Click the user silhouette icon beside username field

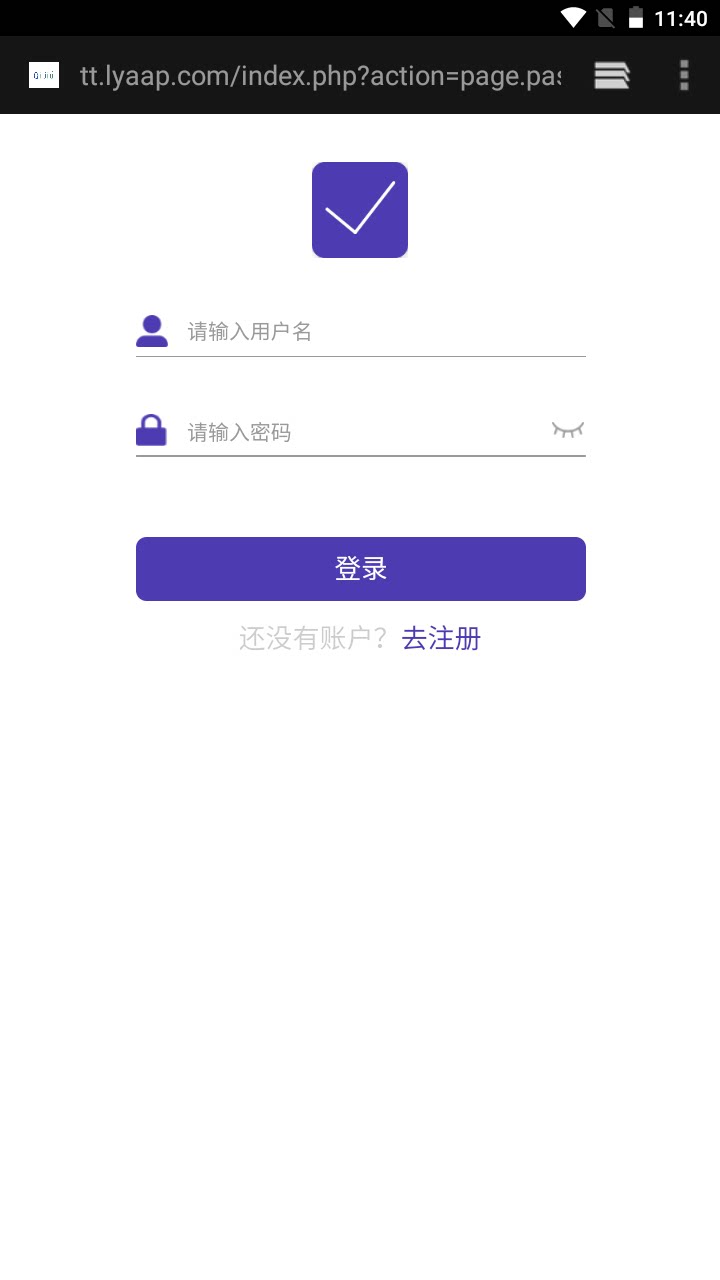pyautogui.click(x=152, y=330)
